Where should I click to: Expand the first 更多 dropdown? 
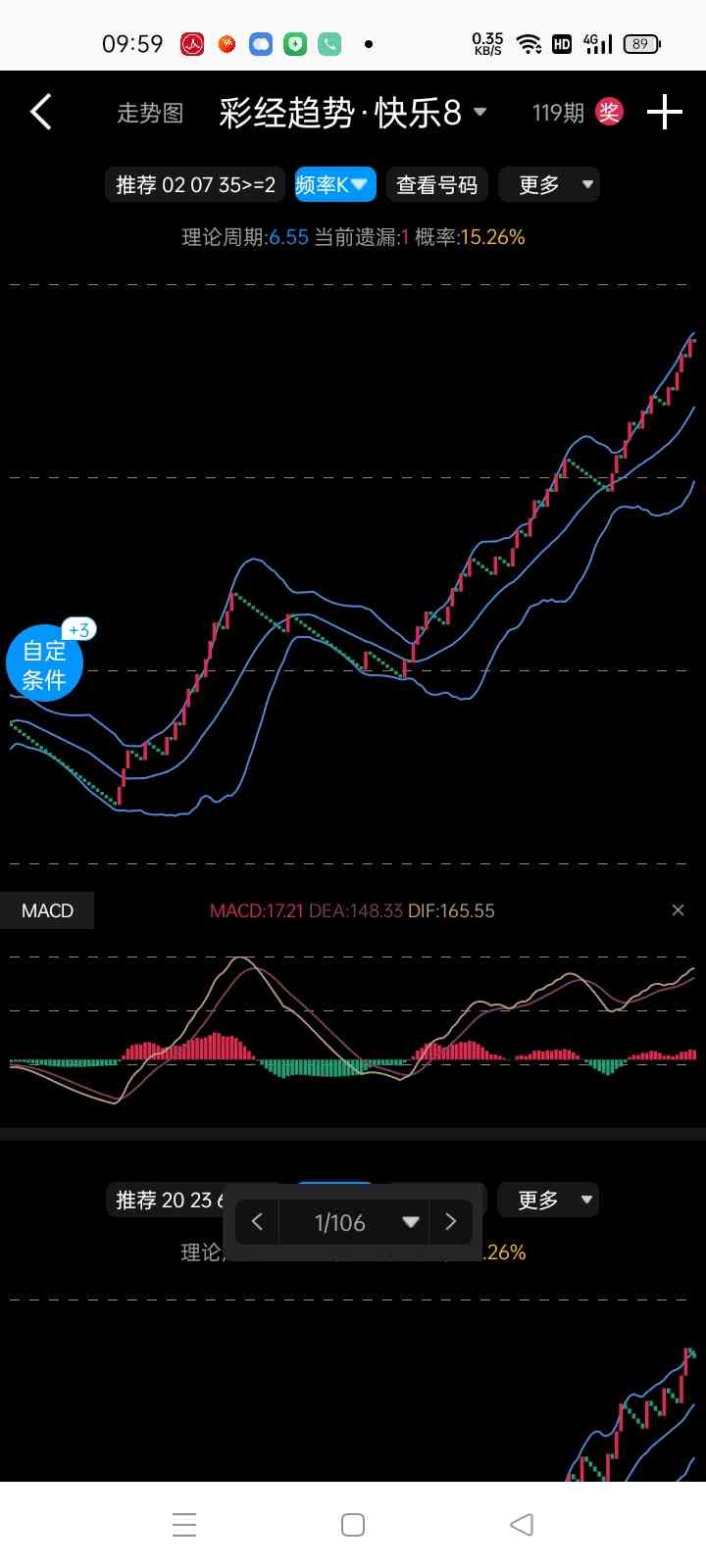tap(548, 184)
